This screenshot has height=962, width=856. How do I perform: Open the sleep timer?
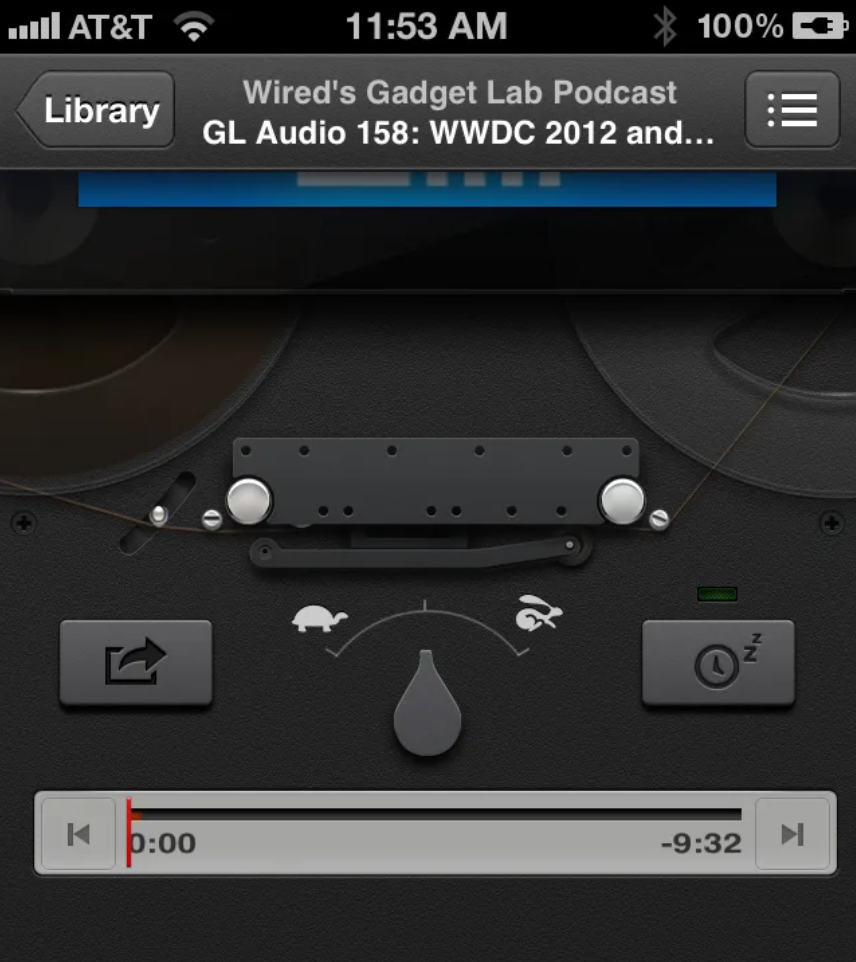[x=718, y=663]
